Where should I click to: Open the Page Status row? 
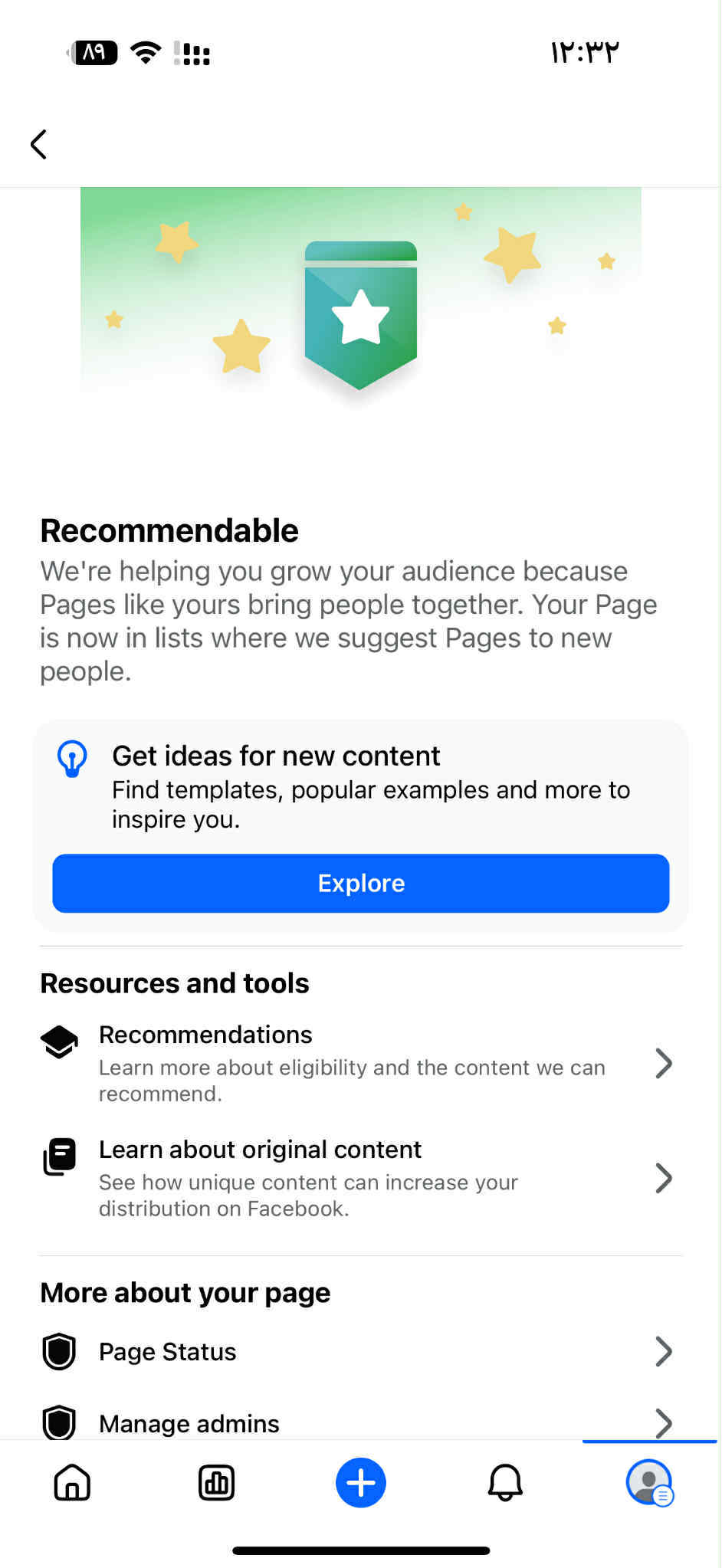click(359, 1351)
